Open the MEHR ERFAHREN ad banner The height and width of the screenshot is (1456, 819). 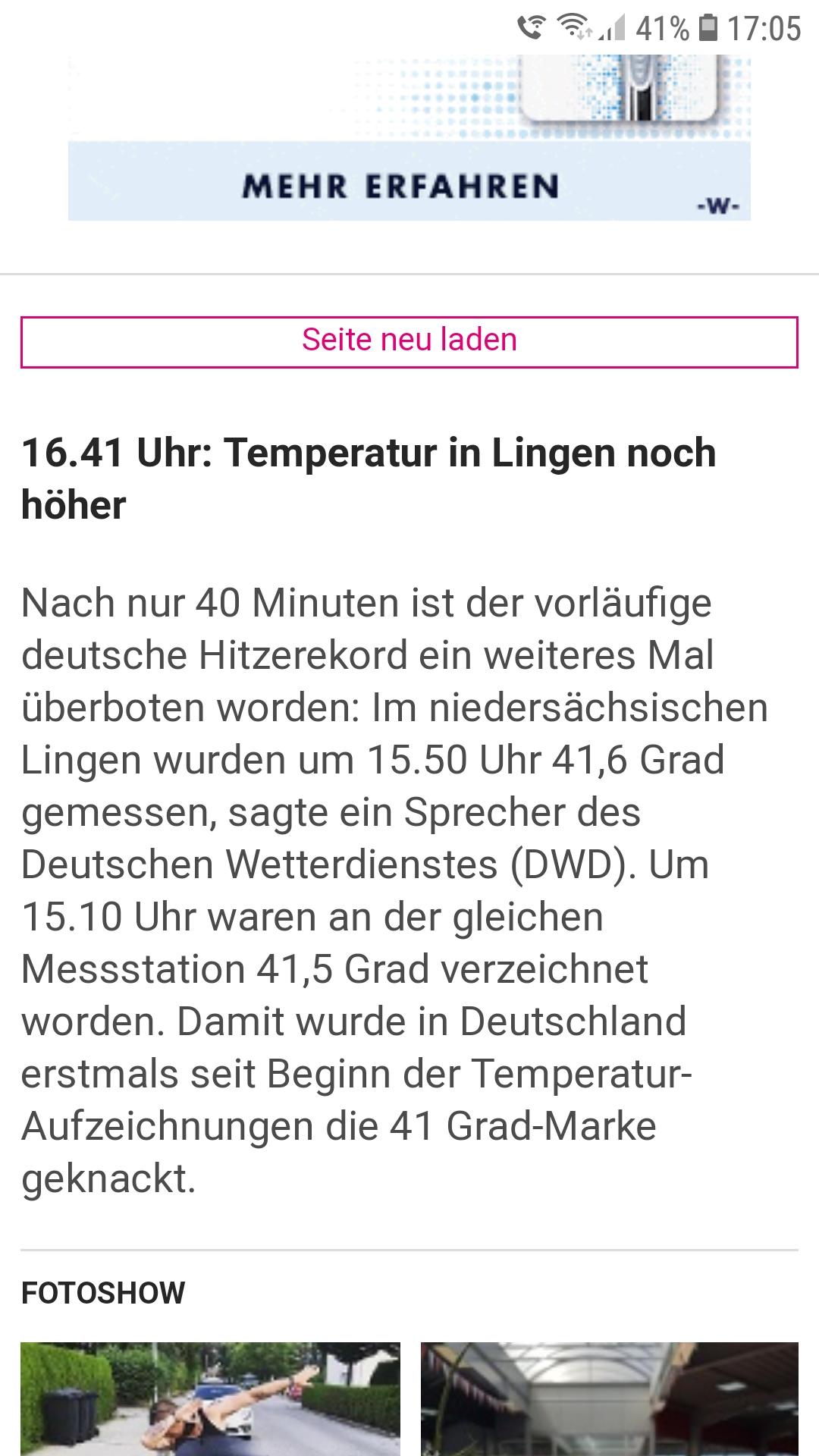(409, 137)
